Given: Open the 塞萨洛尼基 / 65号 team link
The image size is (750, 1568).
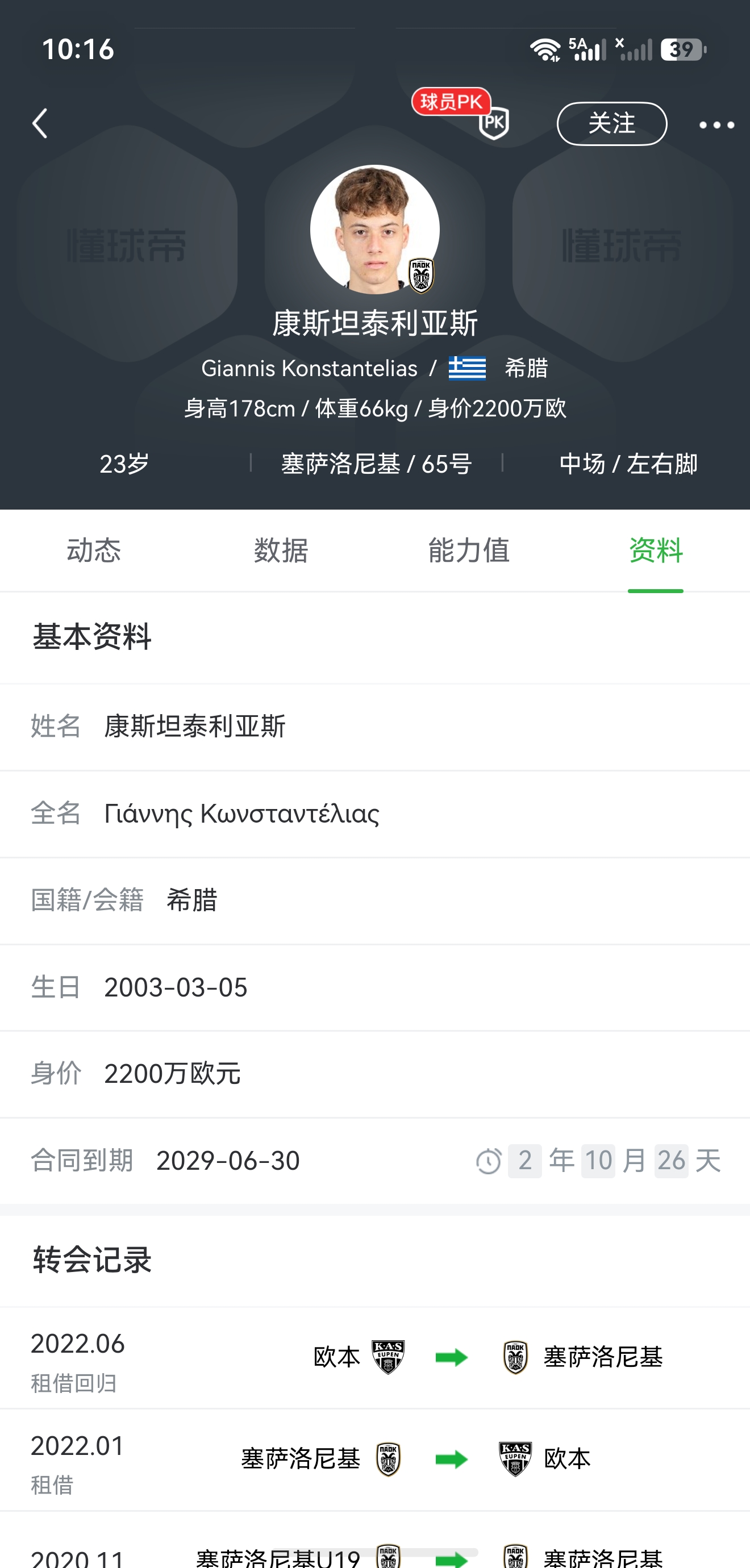Looking at the screenshot, I should coord(376,464).
